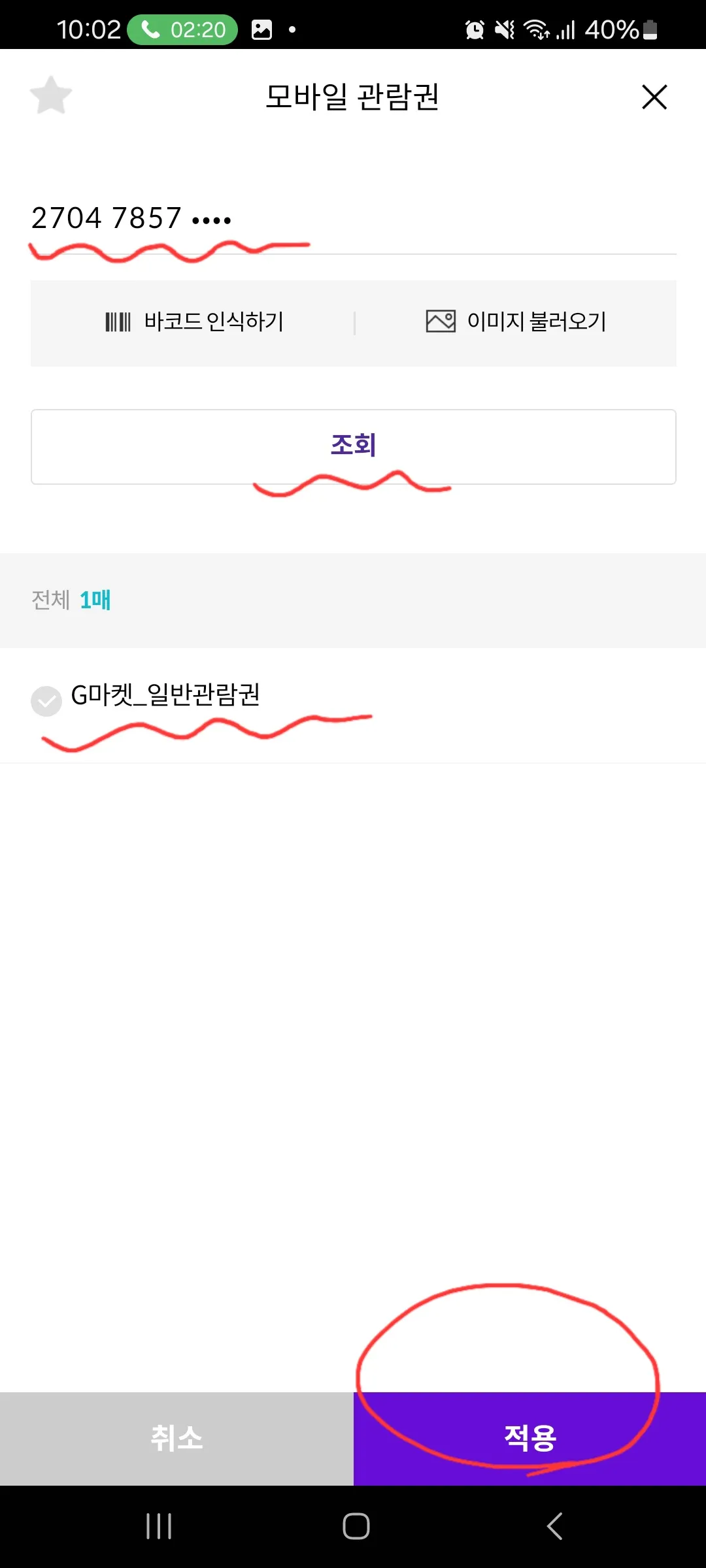Tap the 조회 button to look up the ticket
Image resolution: width=706 pixels, height=1568 pixels.
click(x=353, y=447)
